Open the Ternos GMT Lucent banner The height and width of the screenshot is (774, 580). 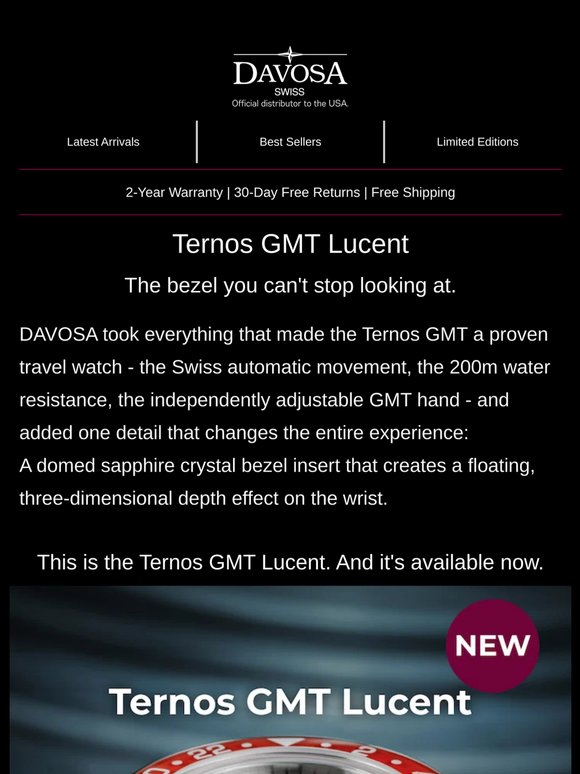(290, 680)
